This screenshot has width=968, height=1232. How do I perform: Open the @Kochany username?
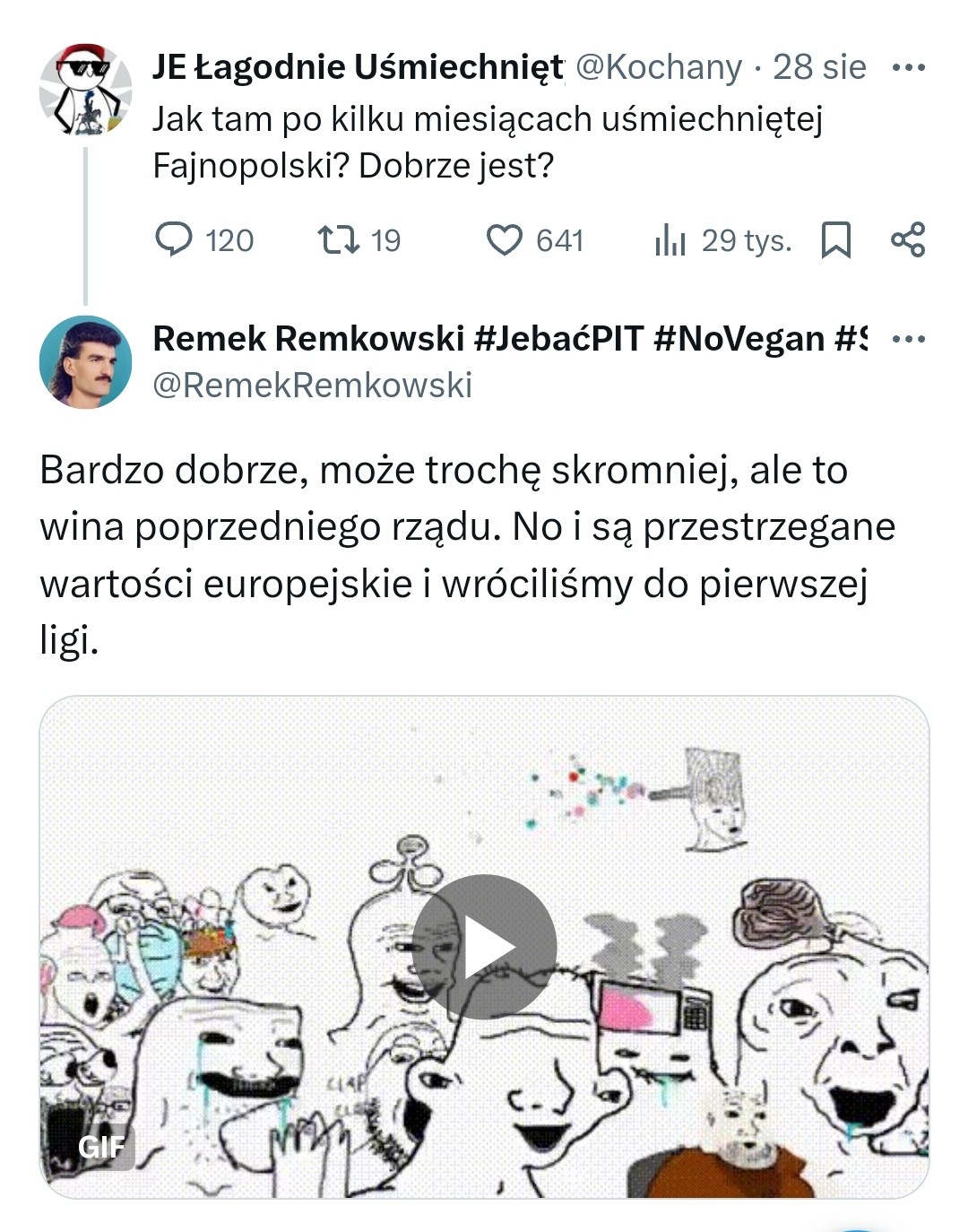658,67
